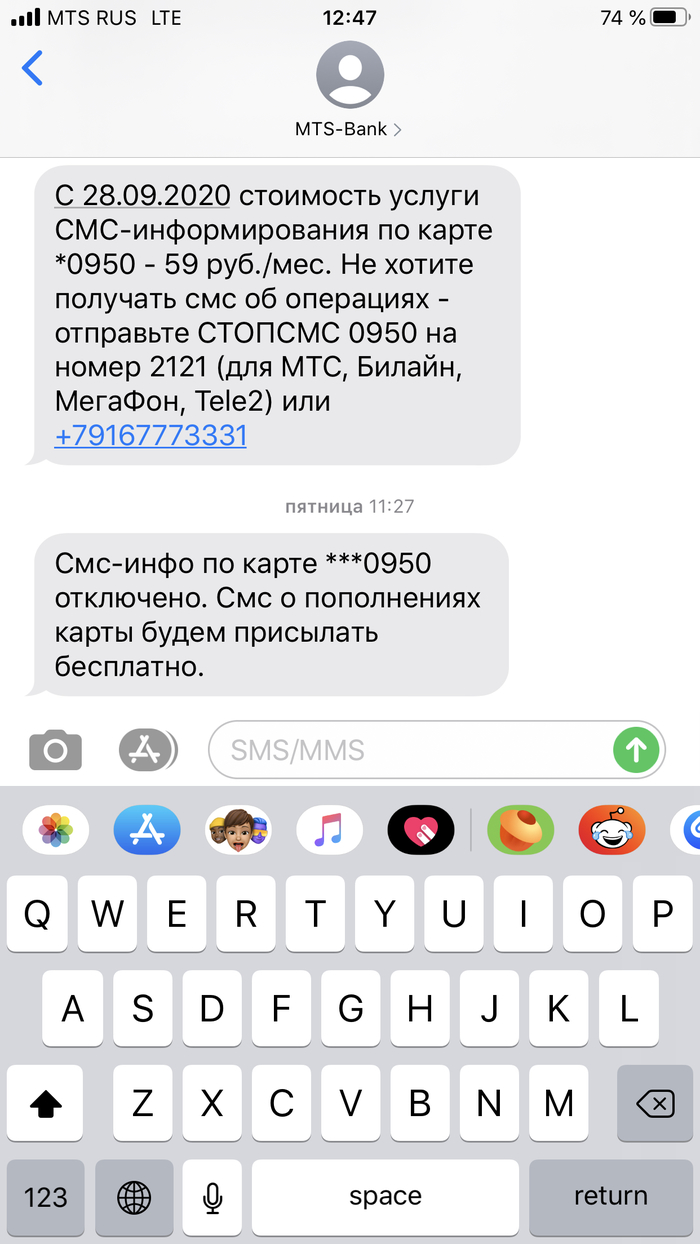Switch keyboard to numbers with 123

pos(46,1196)
